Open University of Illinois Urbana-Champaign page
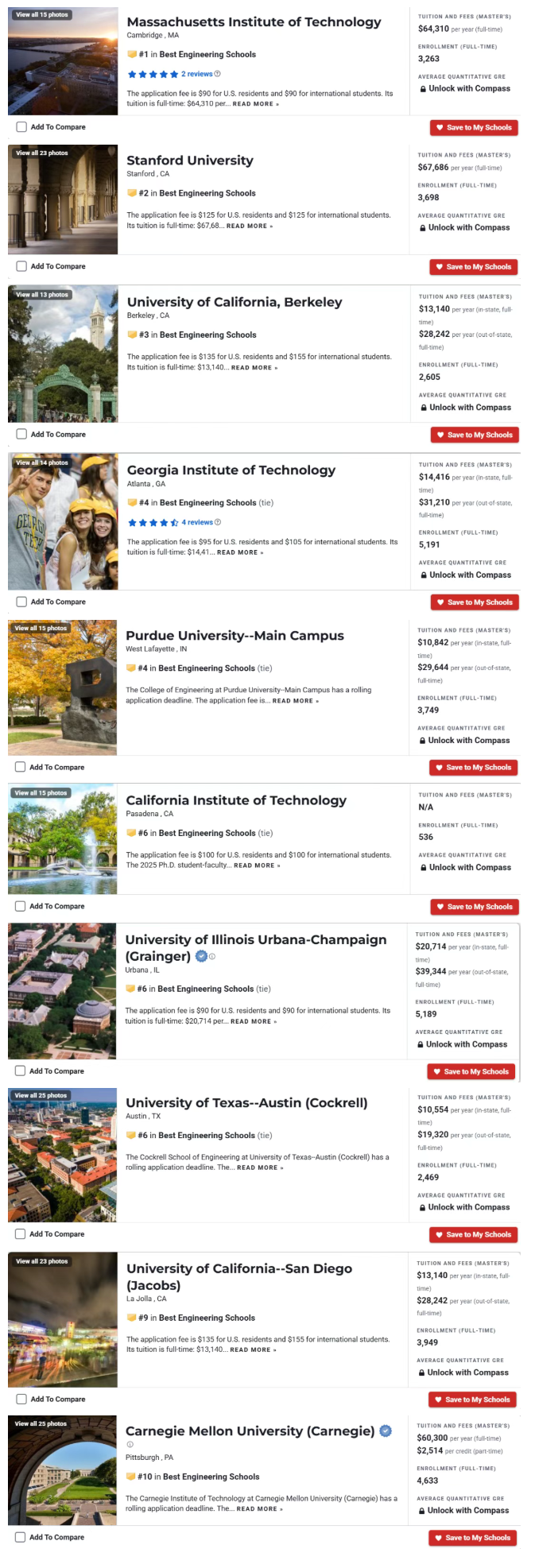 point(255,939)
